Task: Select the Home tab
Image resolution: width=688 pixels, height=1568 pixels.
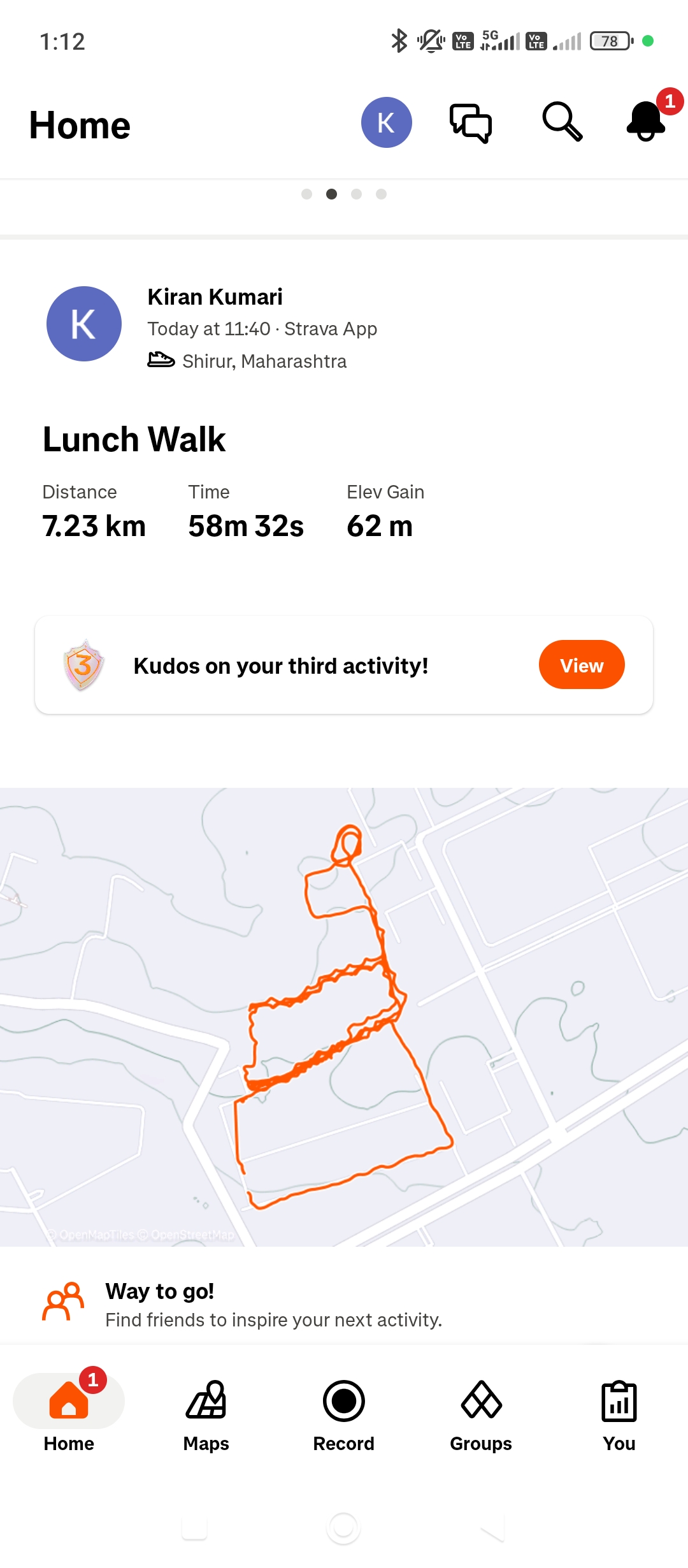Action: (69, 1415)
